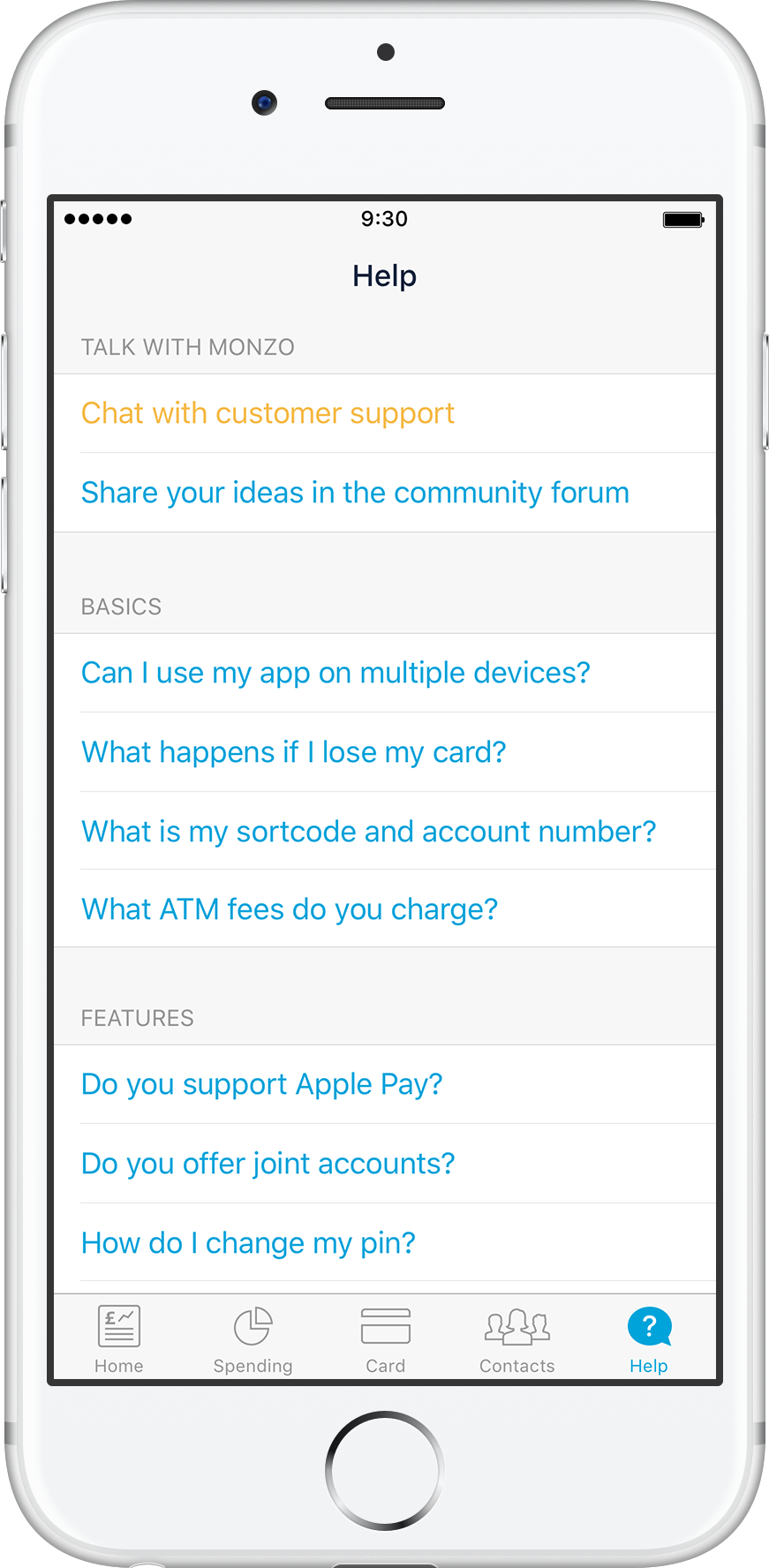Go to the Spending tab

point(253,1338)
